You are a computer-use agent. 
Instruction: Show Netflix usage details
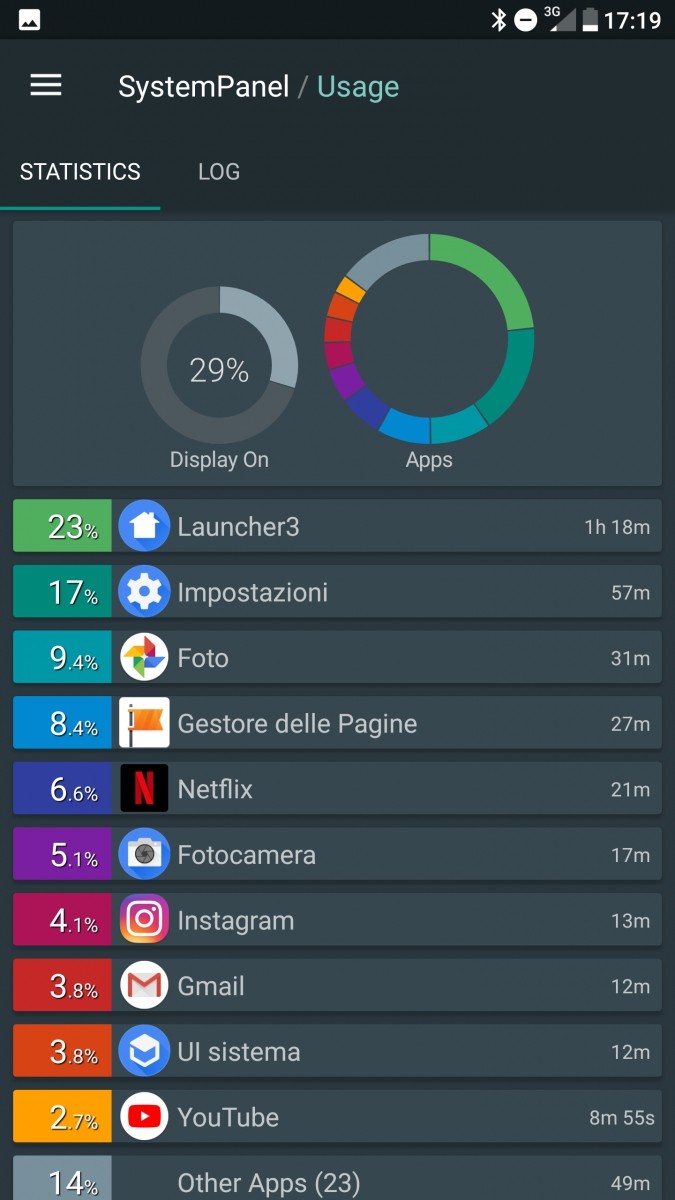[x=337, y=789]
